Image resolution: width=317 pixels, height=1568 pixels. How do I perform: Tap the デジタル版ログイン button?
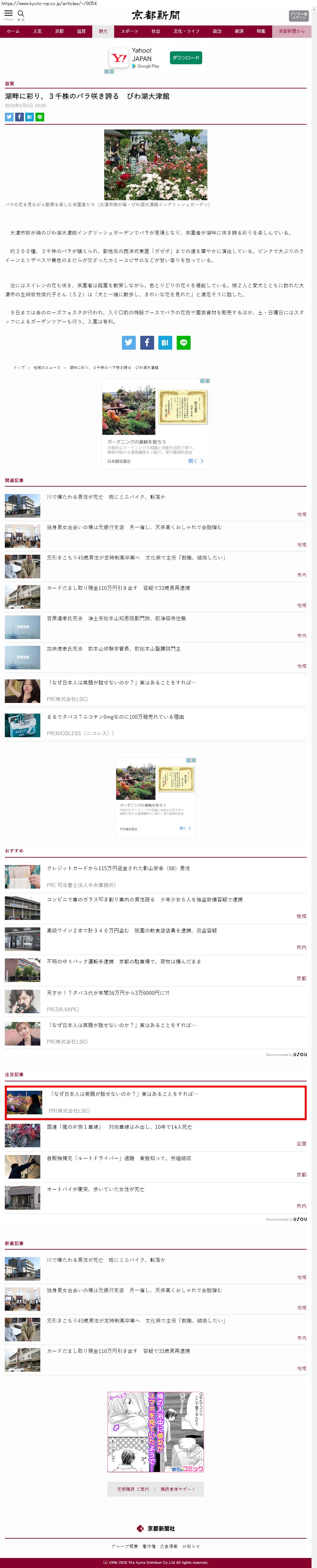pyautogui.click(x=298, y=16)
